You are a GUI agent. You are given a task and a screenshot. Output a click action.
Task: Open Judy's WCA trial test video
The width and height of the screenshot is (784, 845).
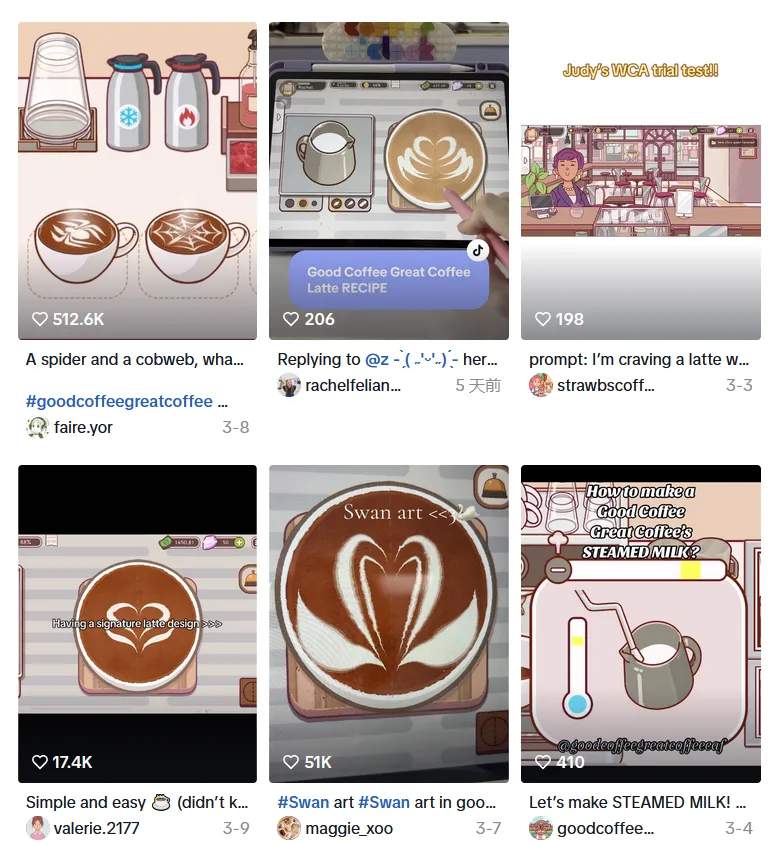click(x=640, y=180)
